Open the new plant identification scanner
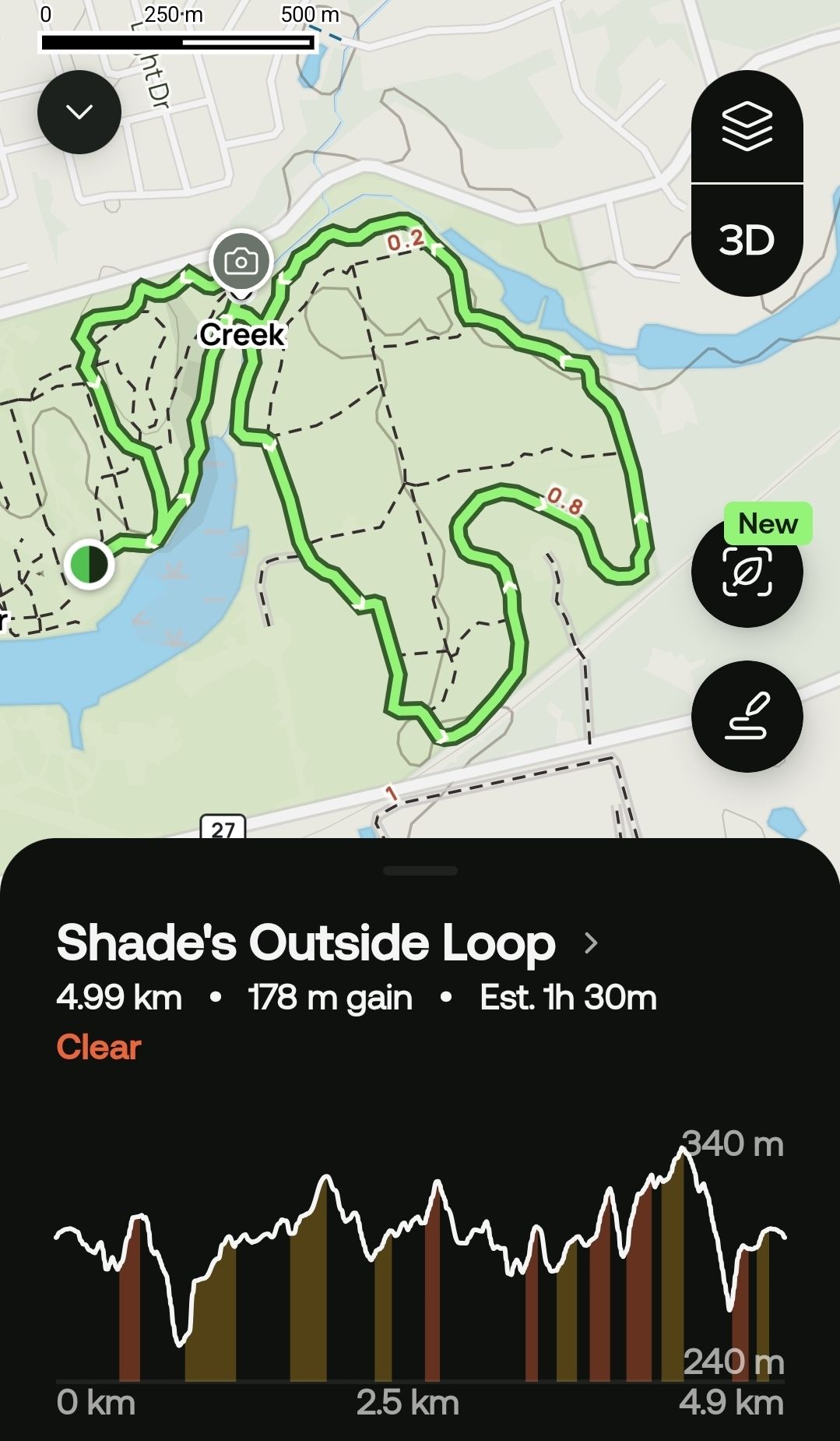 point(747,573)
